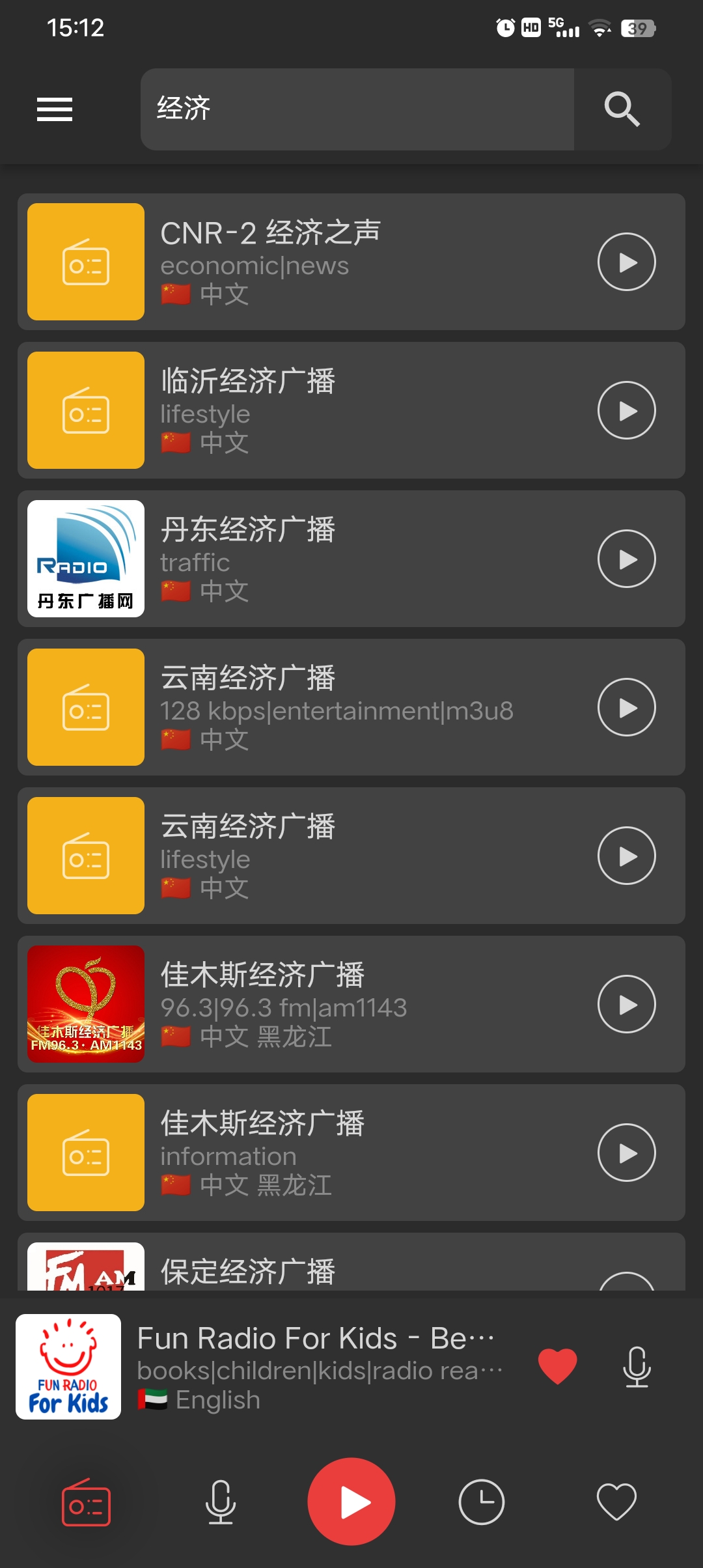703x1568 pixels.
Task: Unfavorite Fun Radio For Kids with the red heart
Action: (558, 1366)
